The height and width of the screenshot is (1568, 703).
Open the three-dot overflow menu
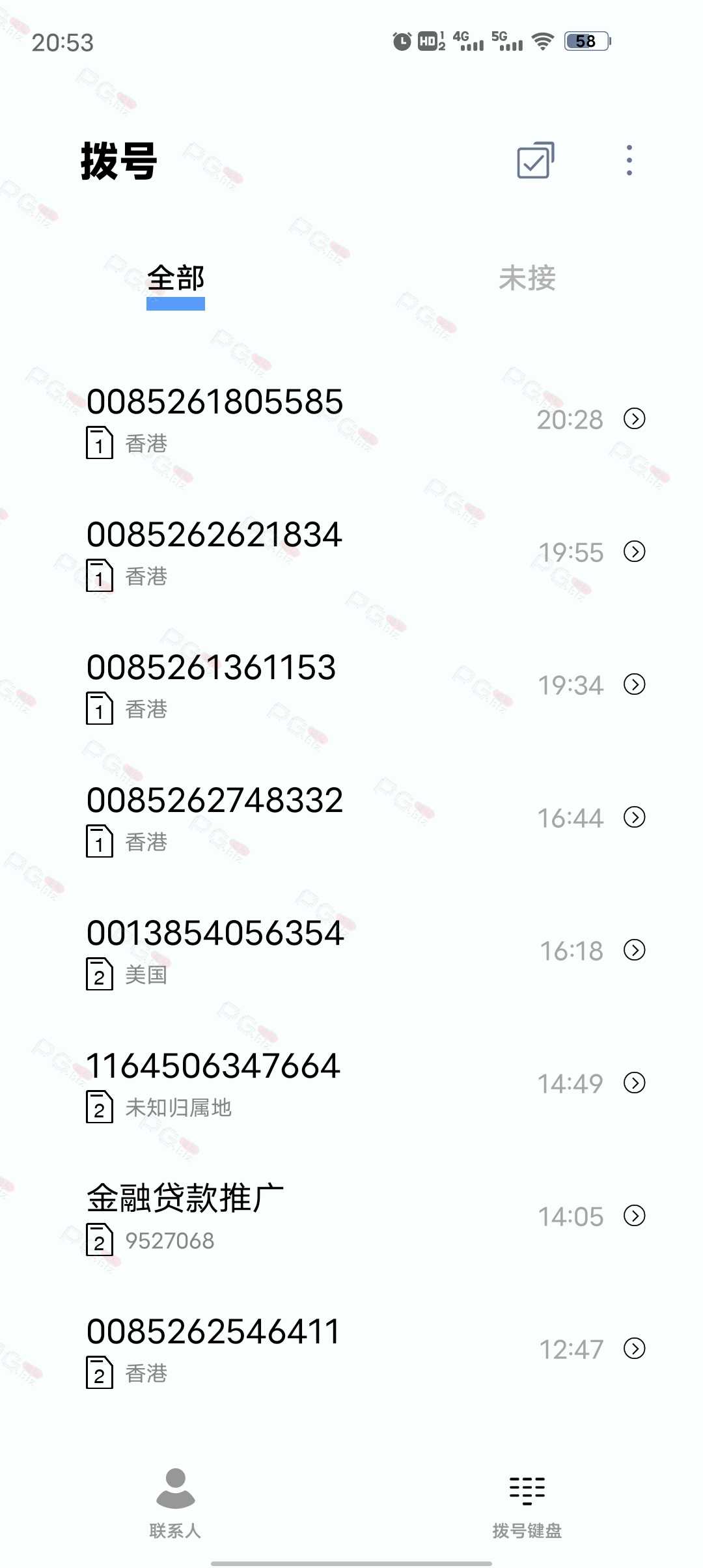(629, 160)
